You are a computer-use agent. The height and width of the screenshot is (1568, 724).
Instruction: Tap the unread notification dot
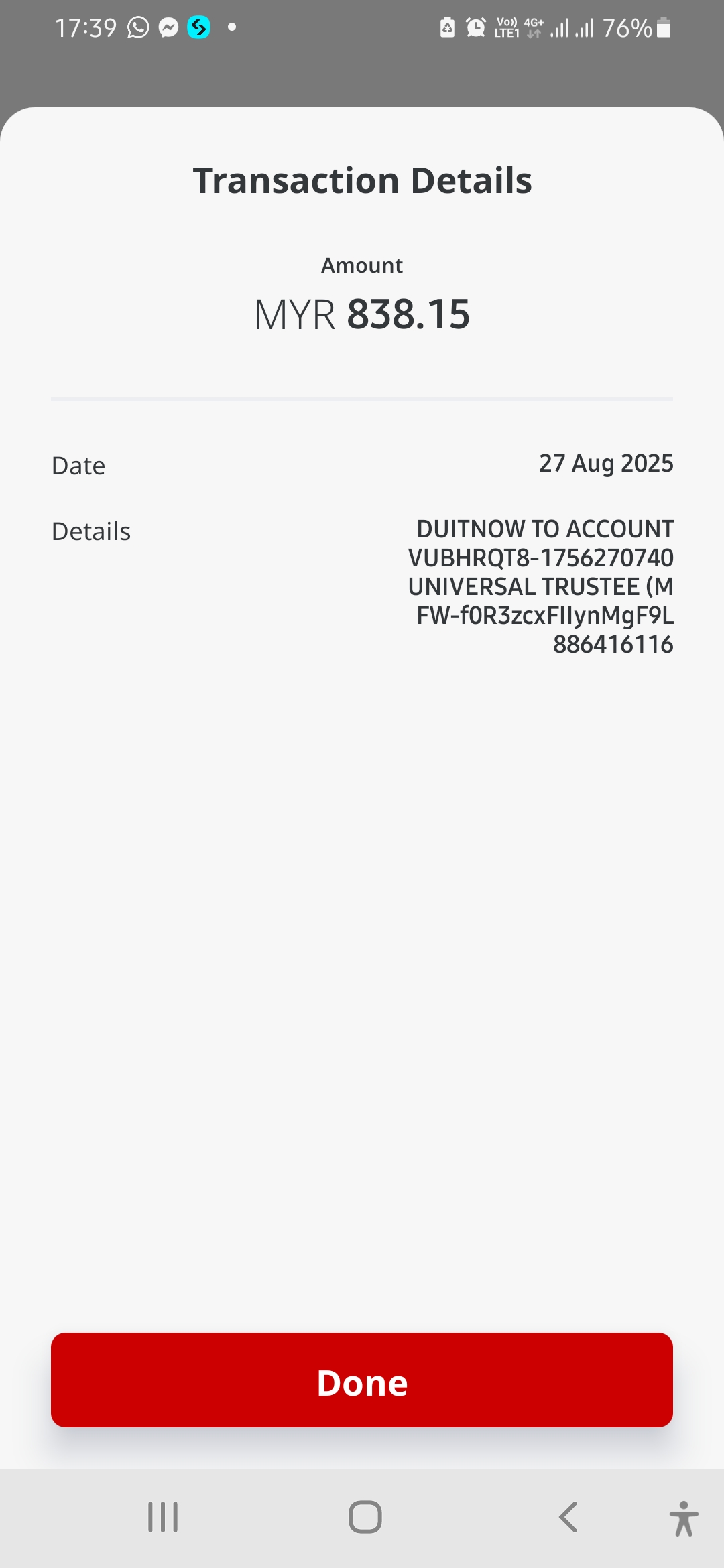pos(231,27)
